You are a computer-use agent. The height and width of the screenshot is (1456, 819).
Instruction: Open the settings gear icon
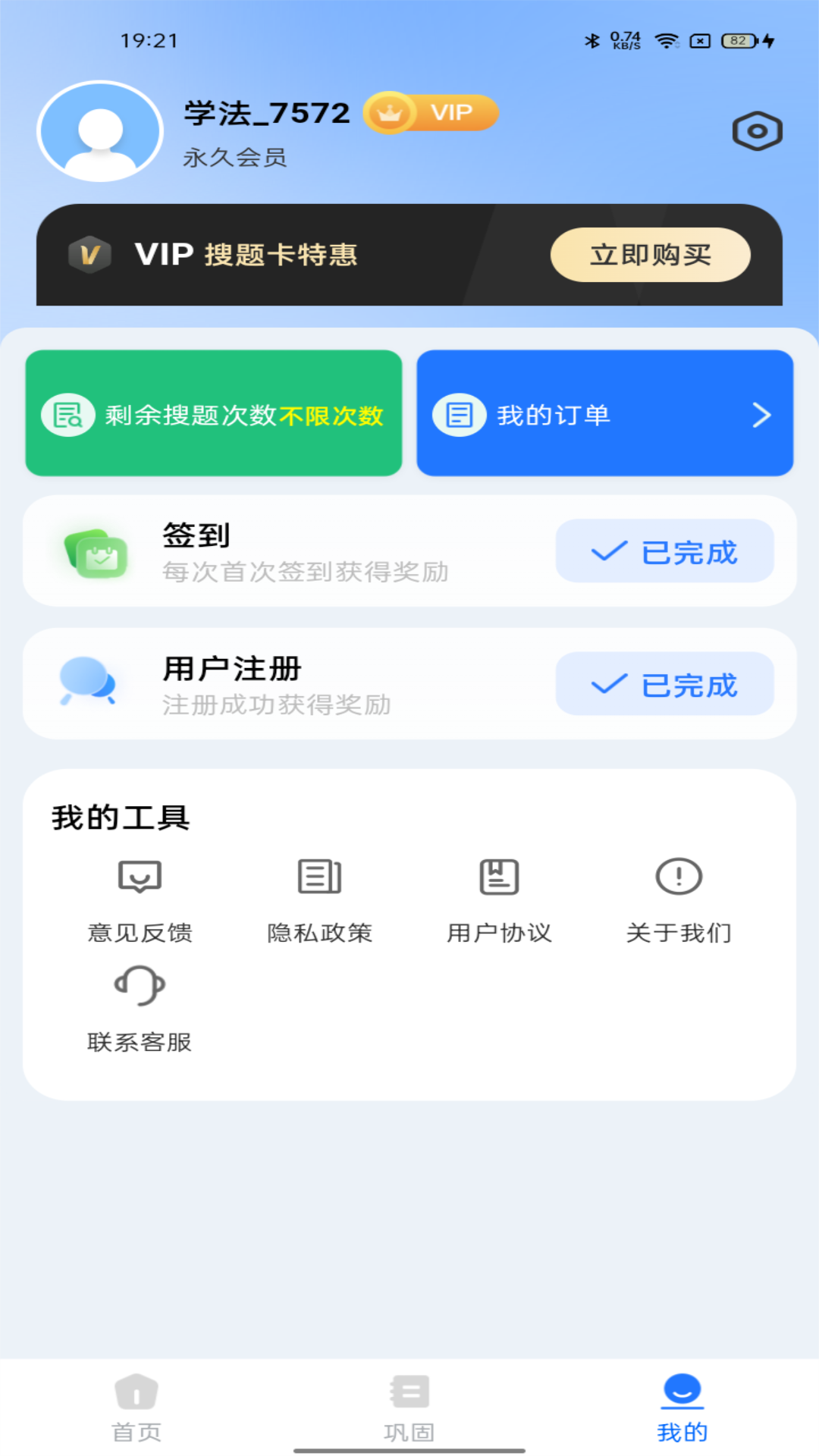[x=756, y=130]
